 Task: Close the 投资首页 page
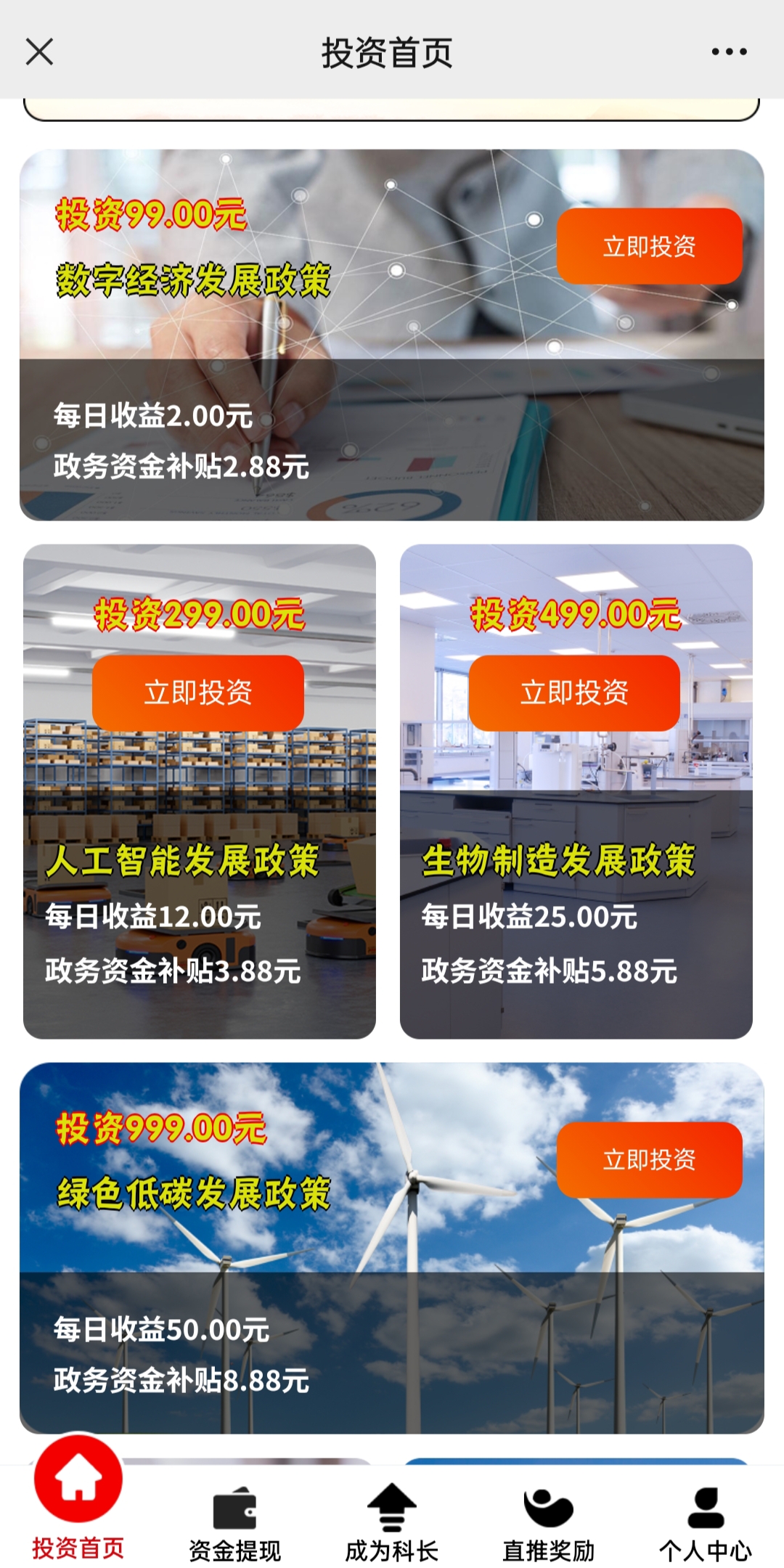39,52
